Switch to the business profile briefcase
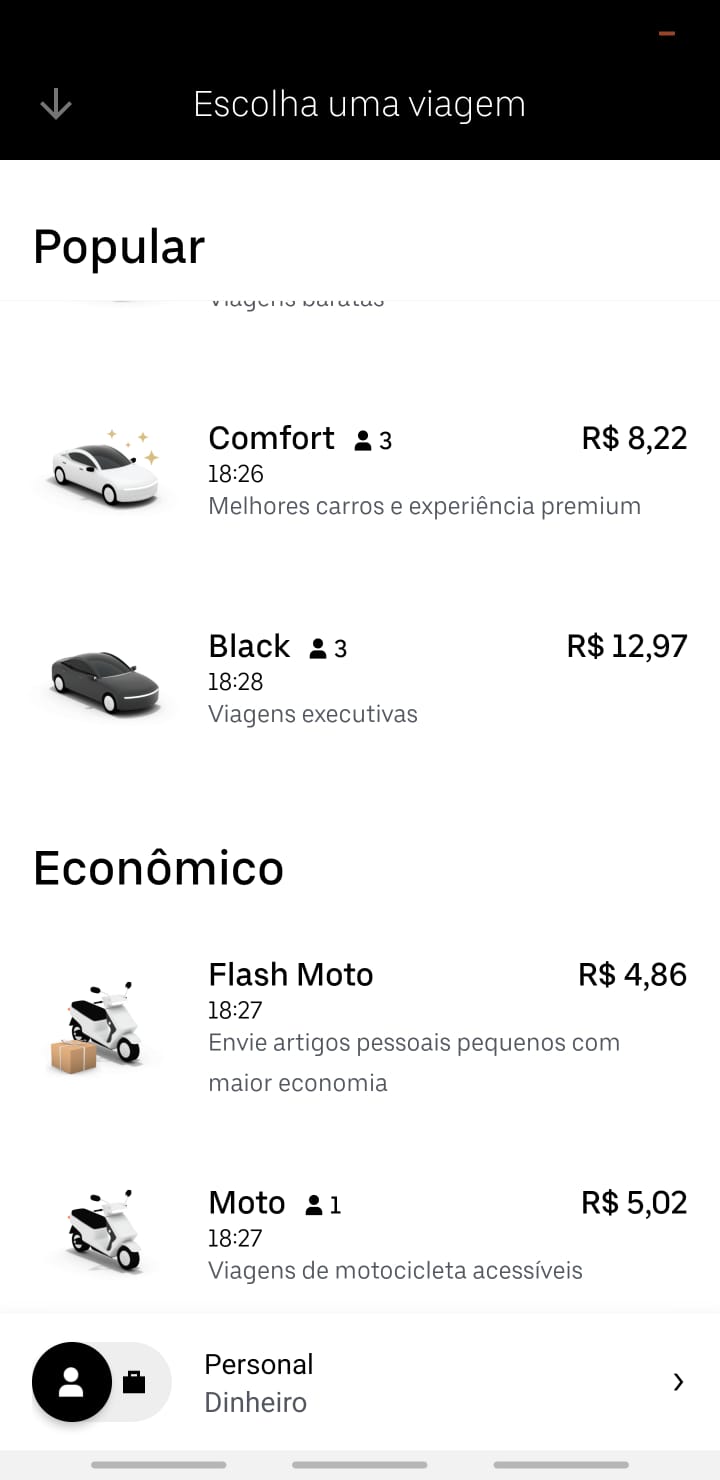The image size is (720, 1480). pos(134,1382)
